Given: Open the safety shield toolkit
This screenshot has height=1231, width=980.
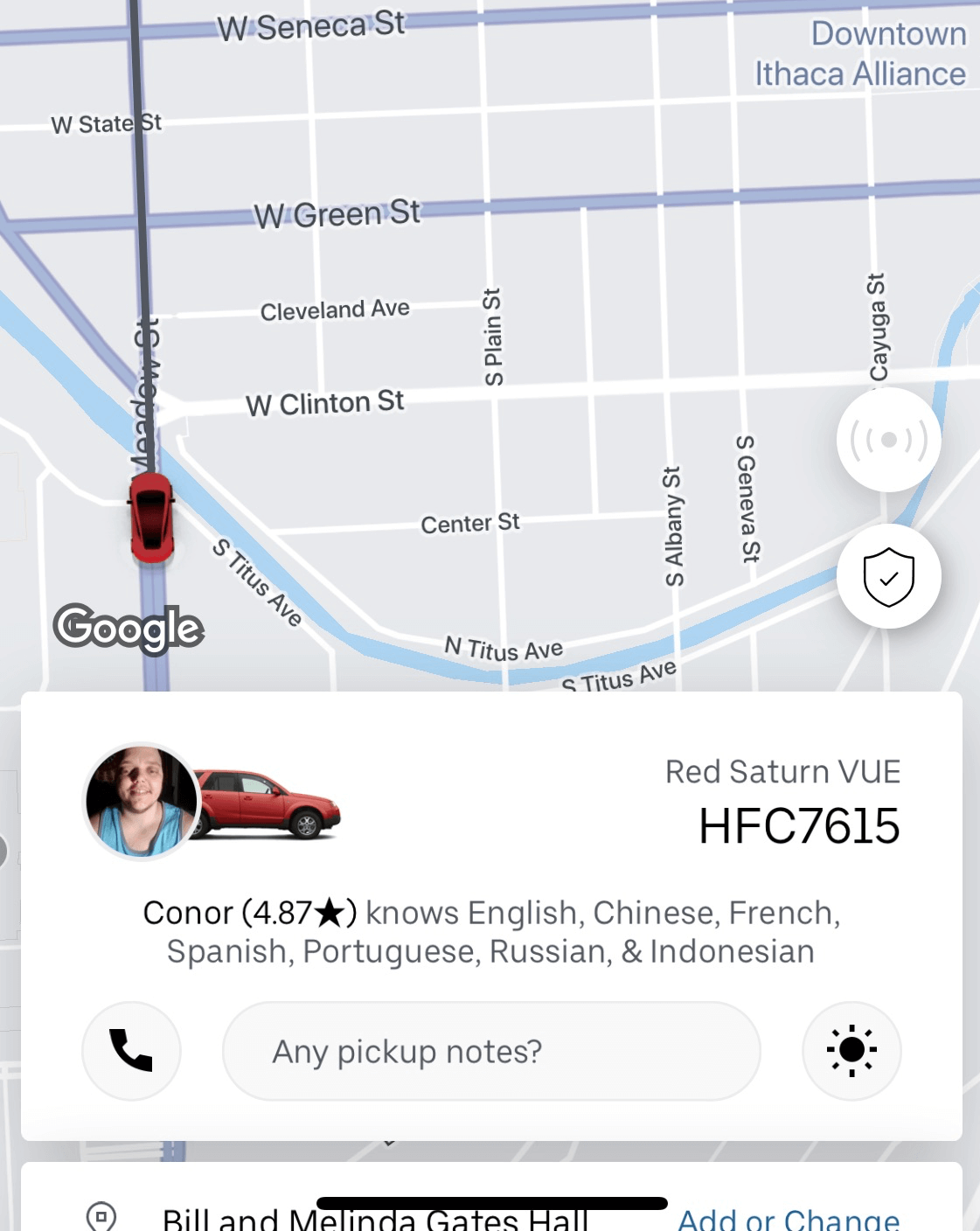Looking at the screenshot, I should point(888,576).
